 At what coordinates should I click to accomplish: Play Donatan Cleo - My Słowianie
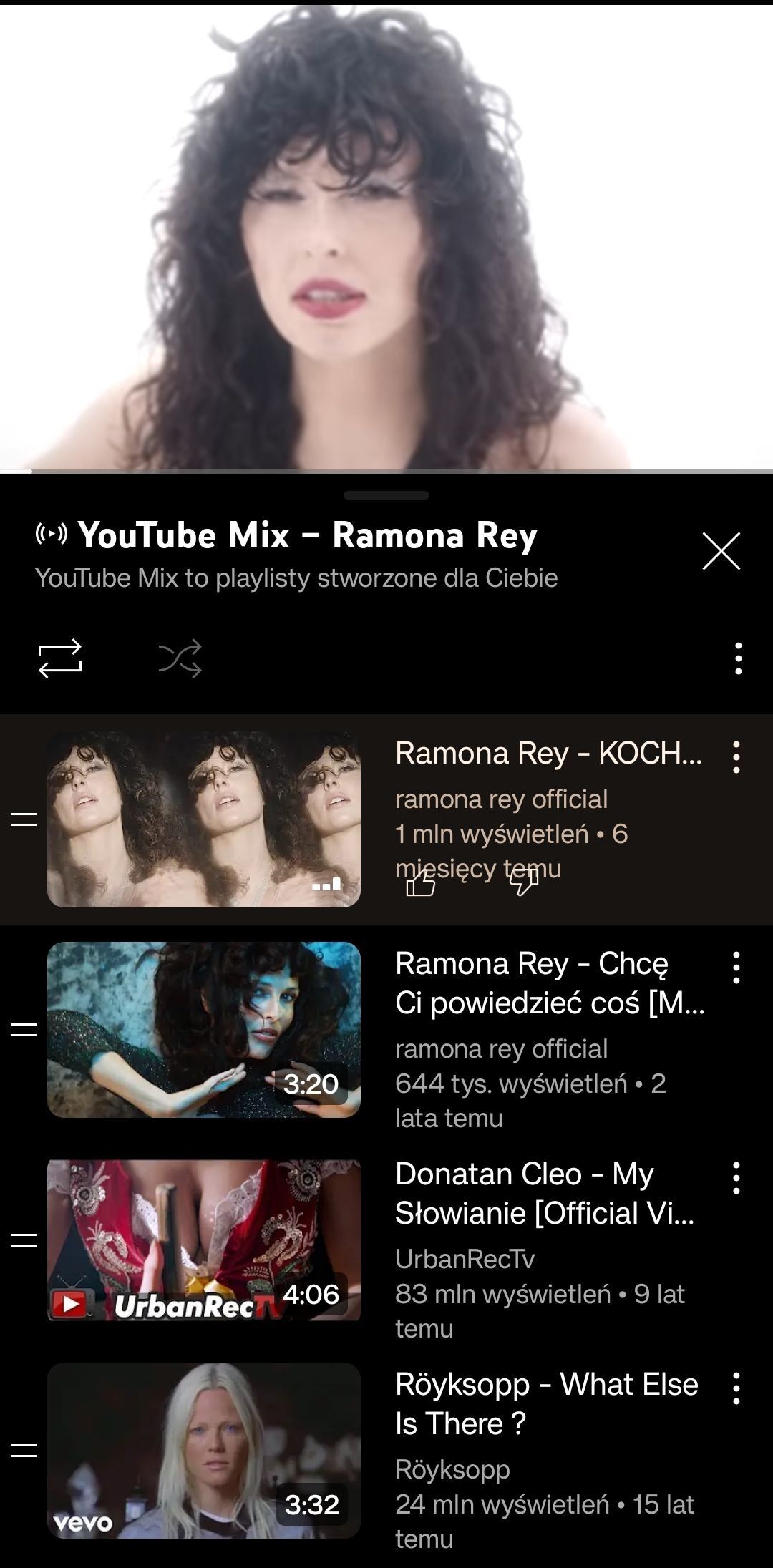tap(204, 1240)
